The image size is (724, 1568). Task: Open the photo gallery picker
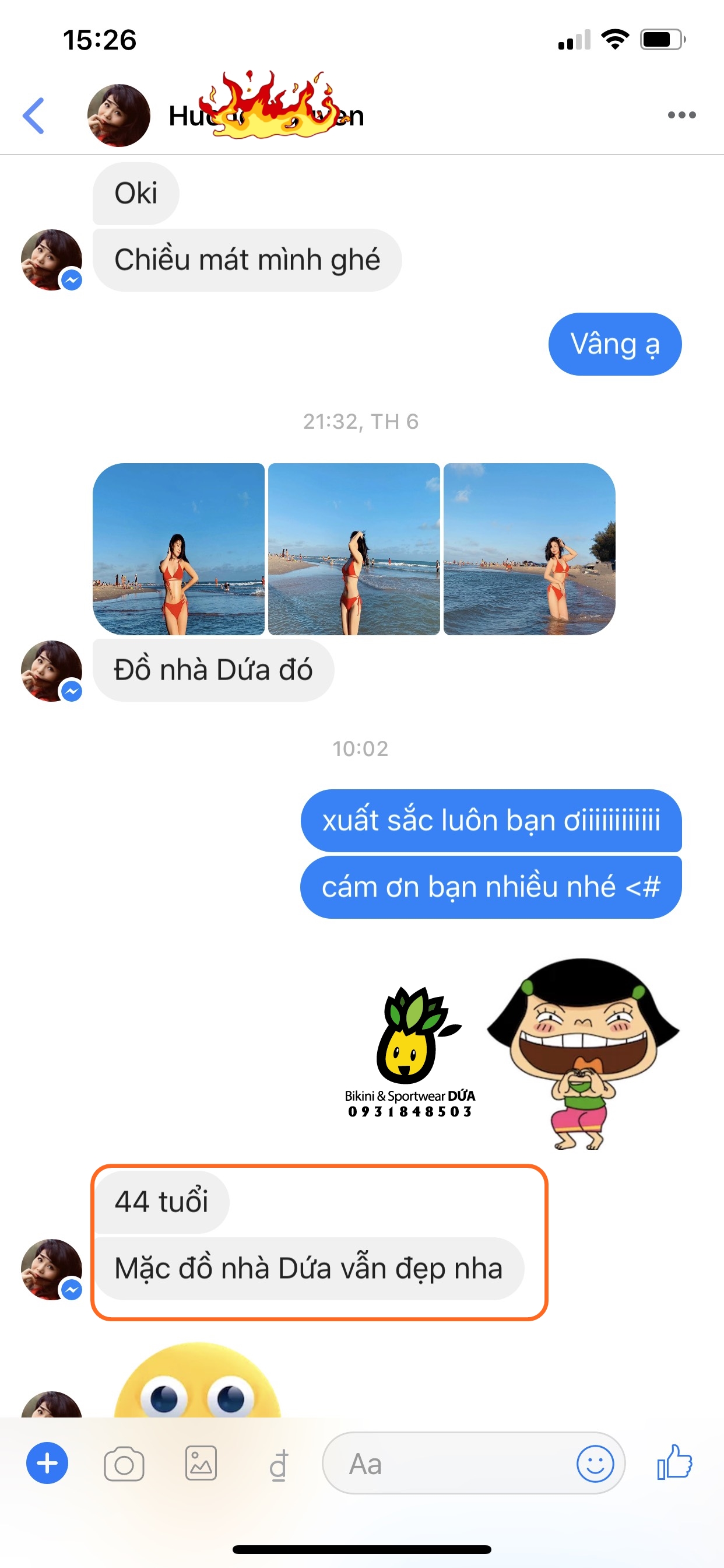[201, 1464]
